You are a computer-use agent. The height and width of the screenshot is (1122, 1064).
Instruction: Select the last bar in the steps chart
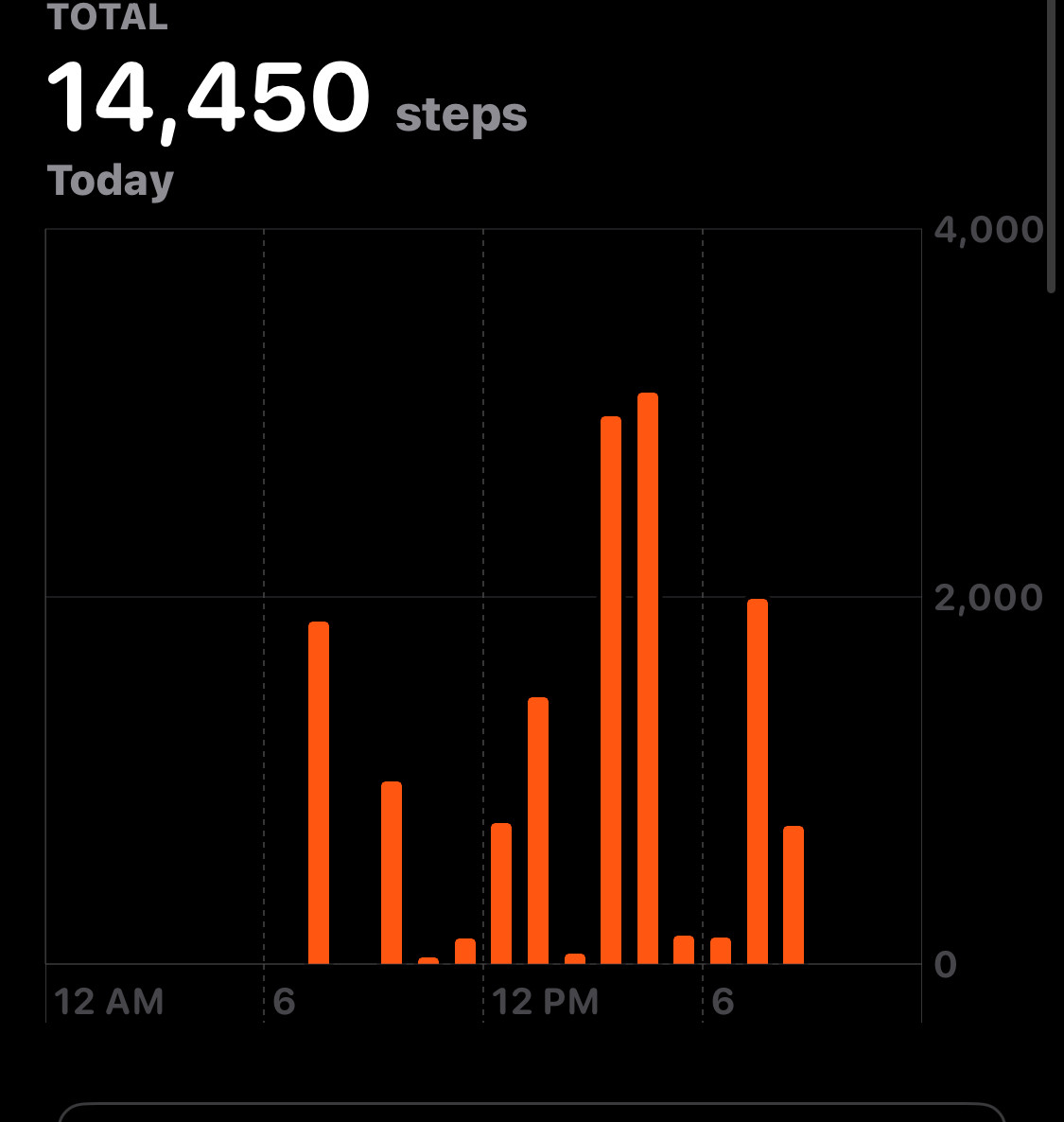794,895
